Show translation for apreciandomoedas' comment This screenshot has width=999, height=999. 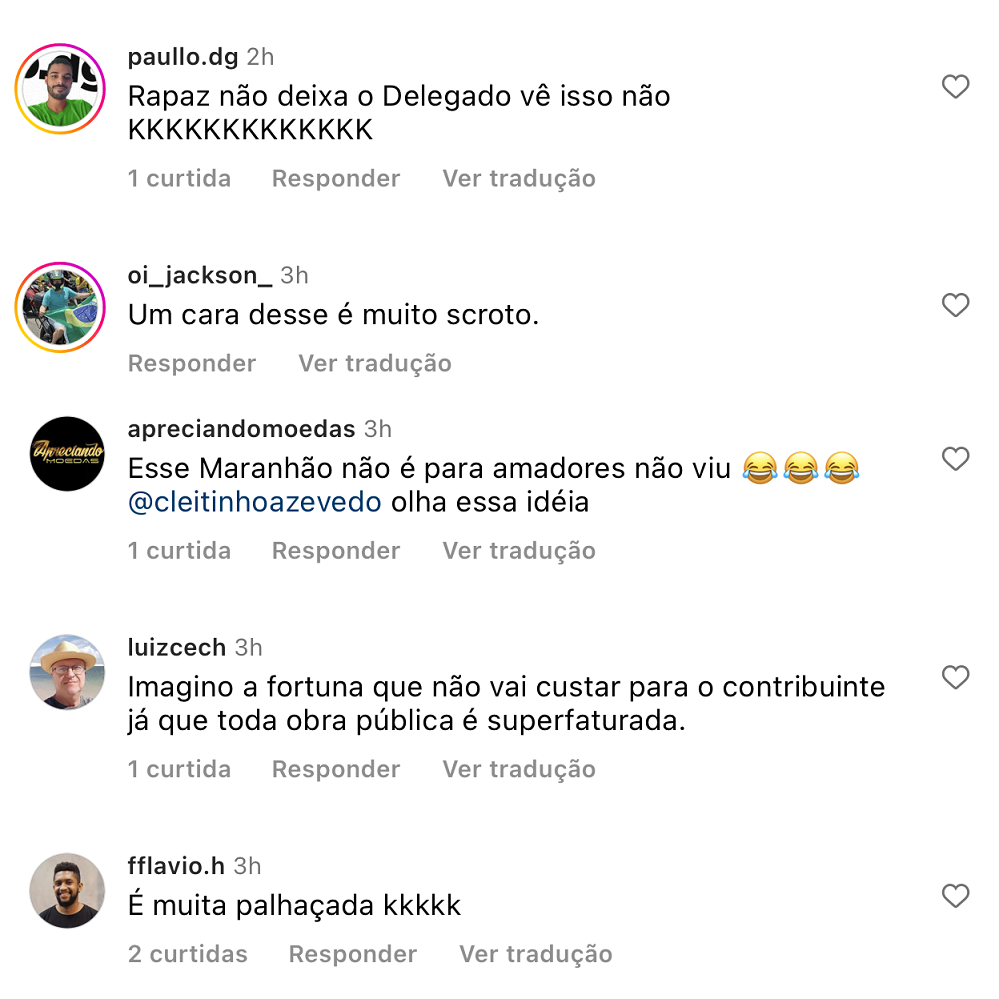tap(518, 551)
